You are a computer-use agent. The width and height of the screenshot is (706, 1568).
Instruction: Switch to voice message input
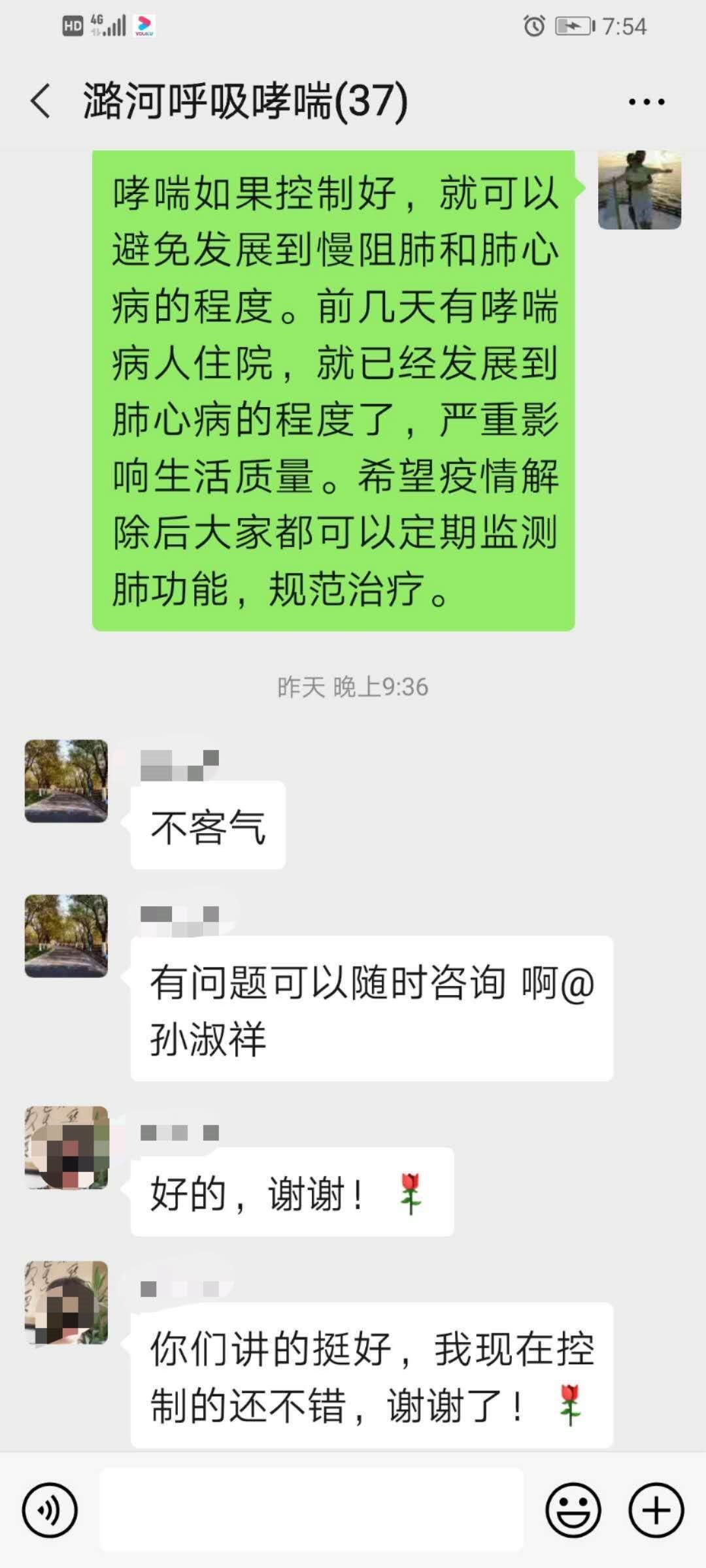click(x=50, y=1510)
